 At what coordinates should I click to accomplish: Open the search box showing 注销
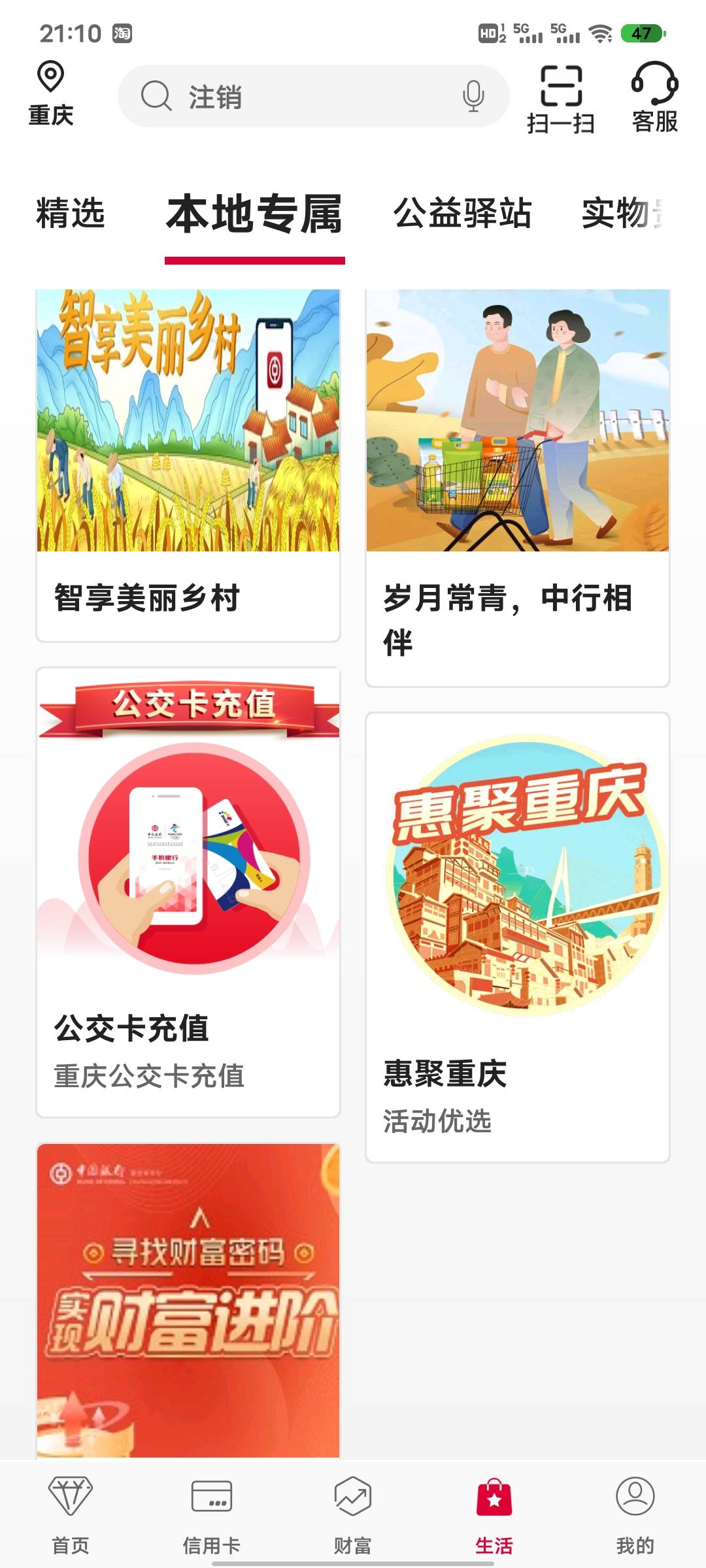point(294,97)
